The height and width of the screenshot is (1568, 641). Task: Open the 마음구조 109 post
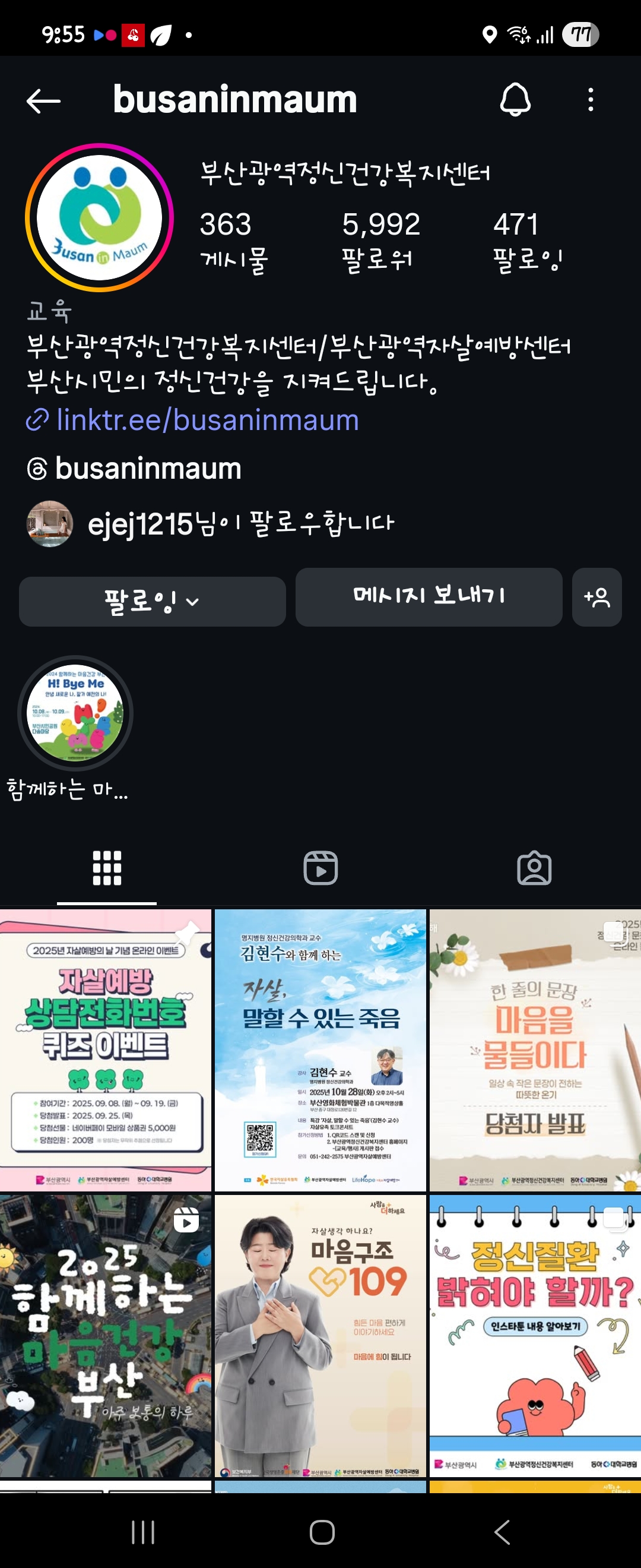click(320, 1336)
